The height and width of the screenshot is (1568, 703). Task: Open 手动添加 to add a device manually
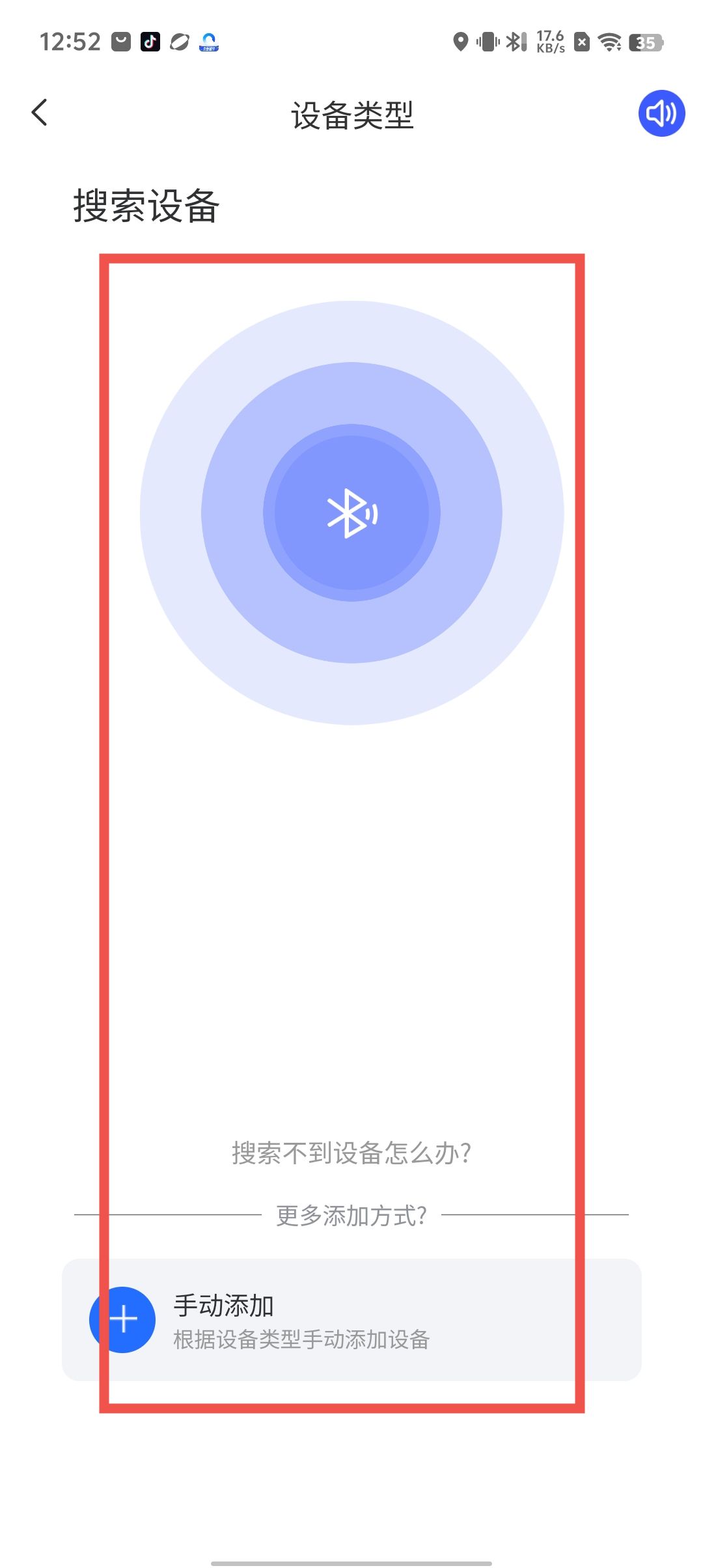[351, 1320]
